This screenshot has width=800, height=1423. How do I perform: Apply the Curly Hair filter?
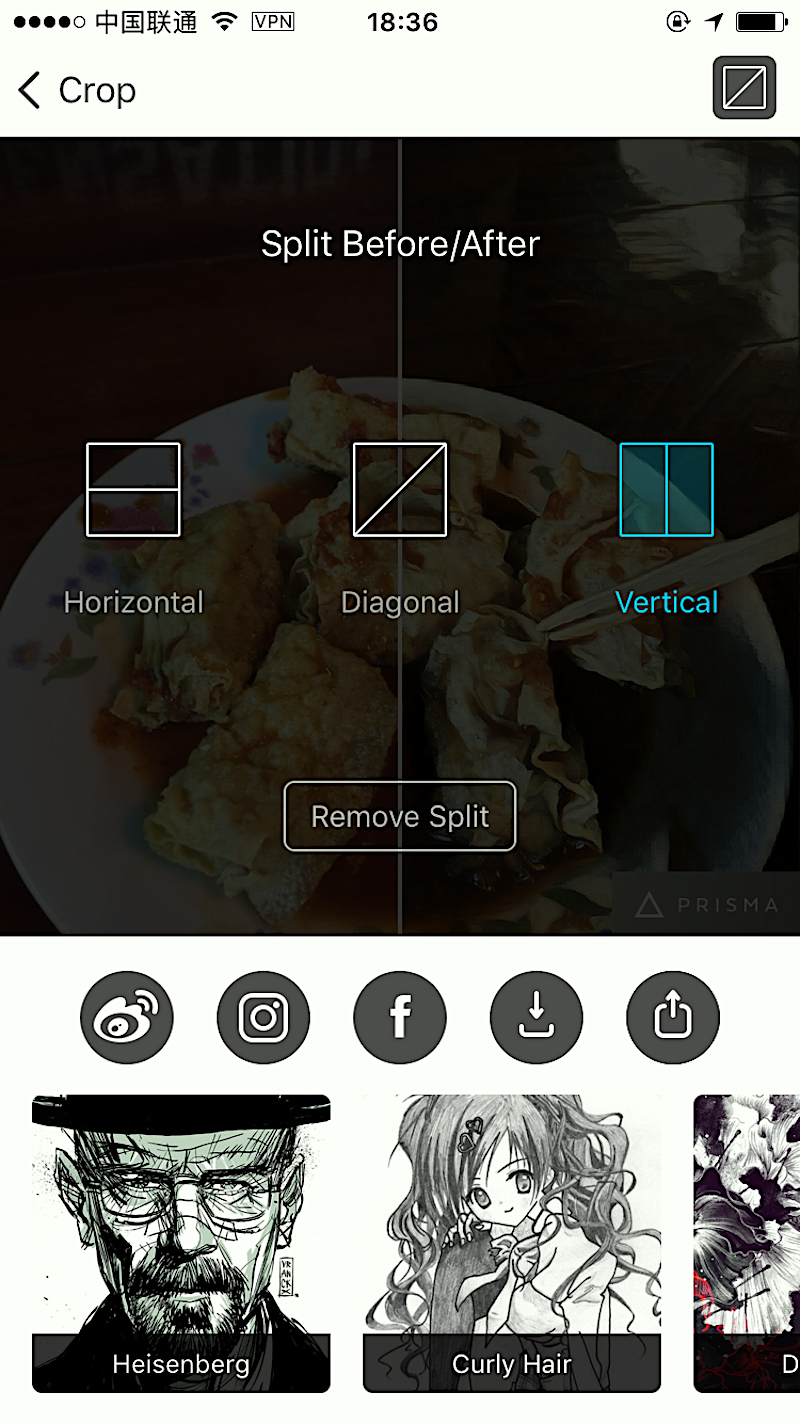click(x=512, y=1243)
